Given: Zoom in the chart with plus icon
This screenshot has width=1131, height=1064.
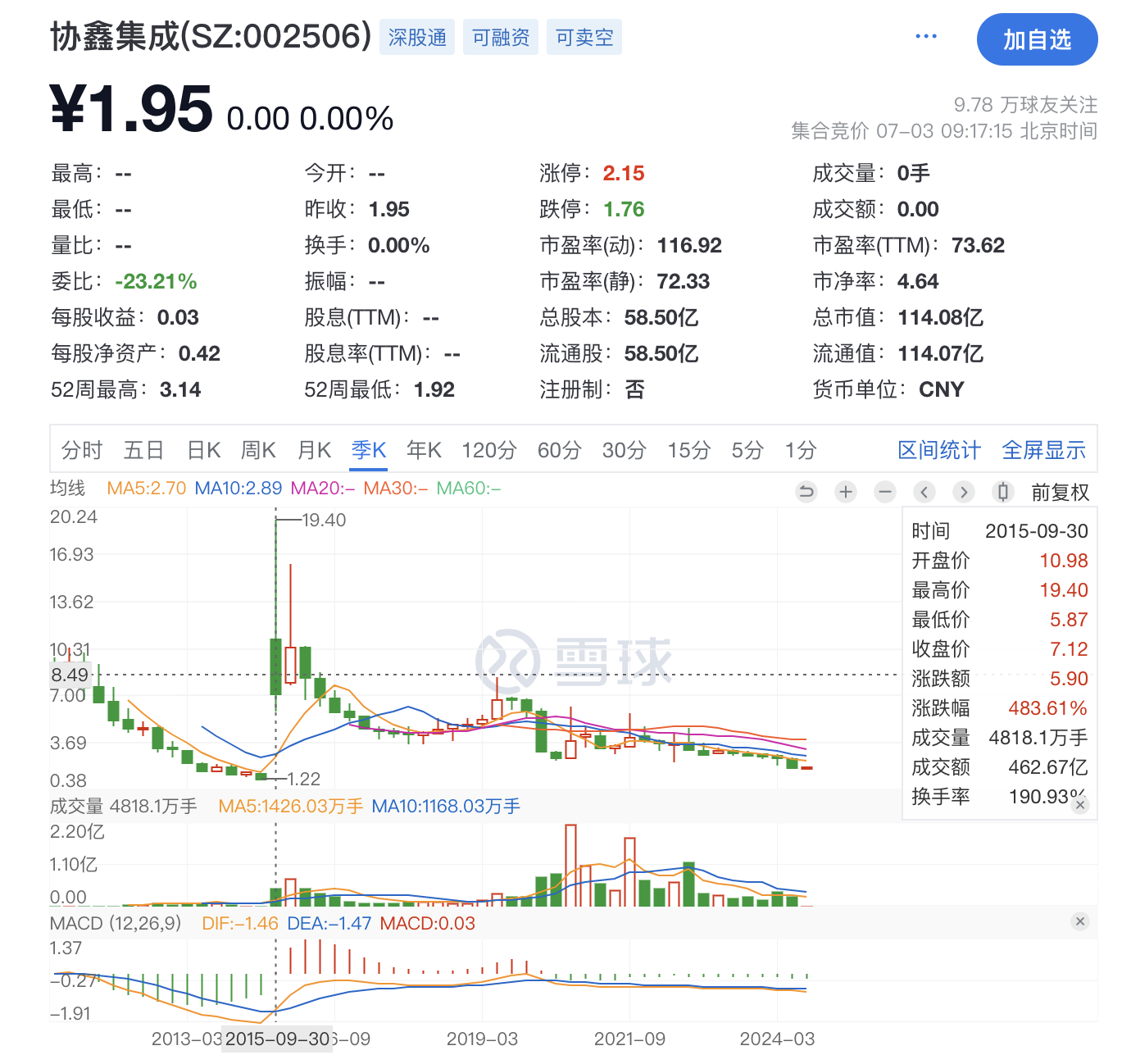Looking at the screenshot, I should (846, 492).
